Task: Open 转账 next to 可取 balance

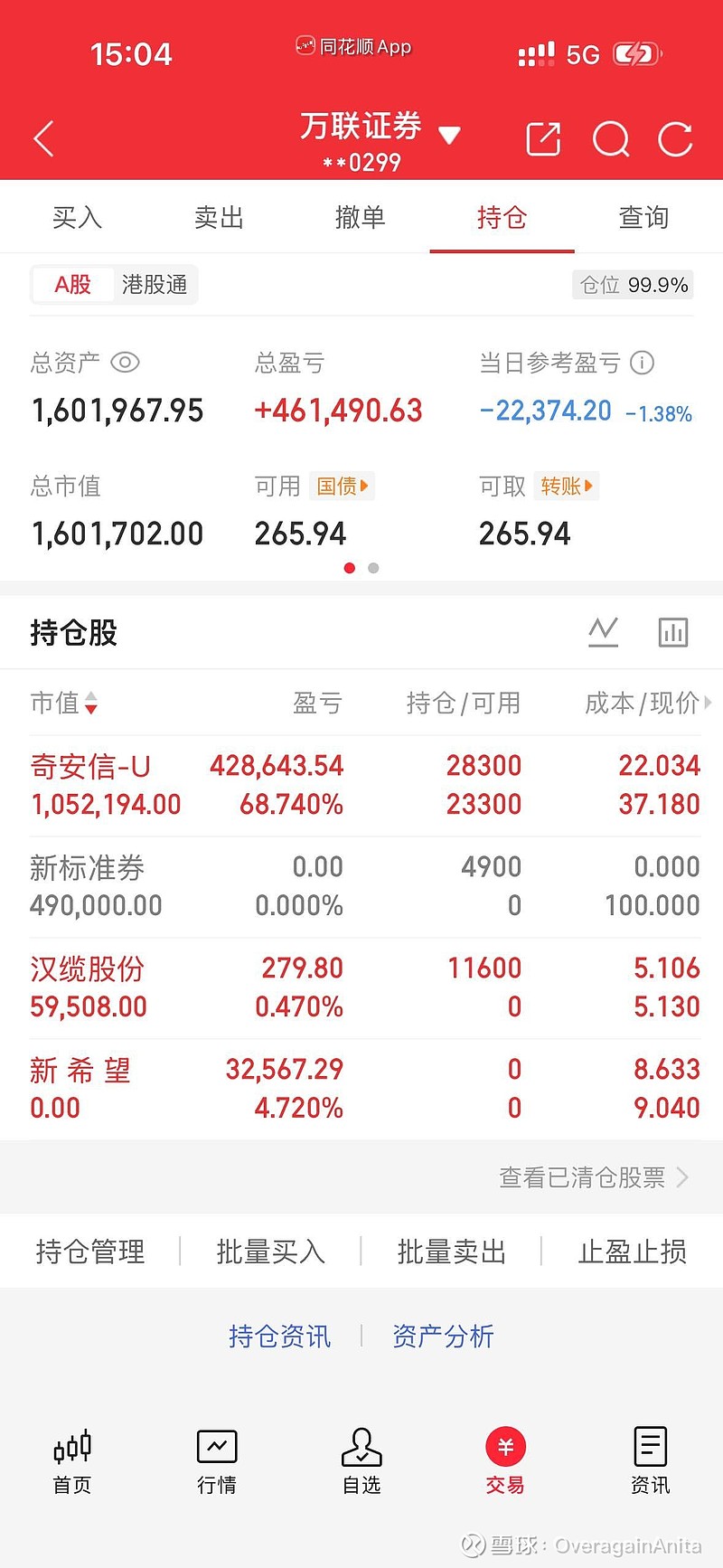Action: point(566,486)
